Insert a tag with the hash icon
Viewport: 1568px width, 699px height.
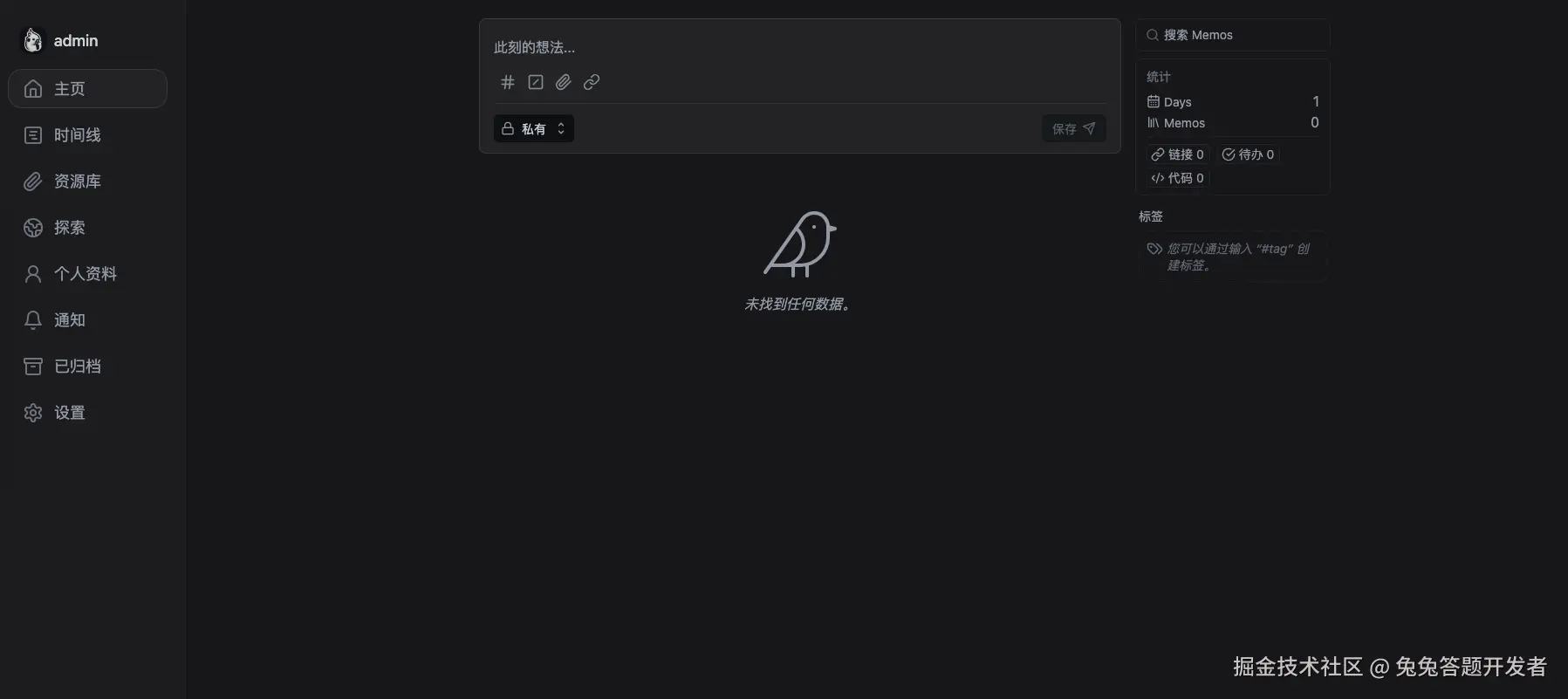[508, 82]
